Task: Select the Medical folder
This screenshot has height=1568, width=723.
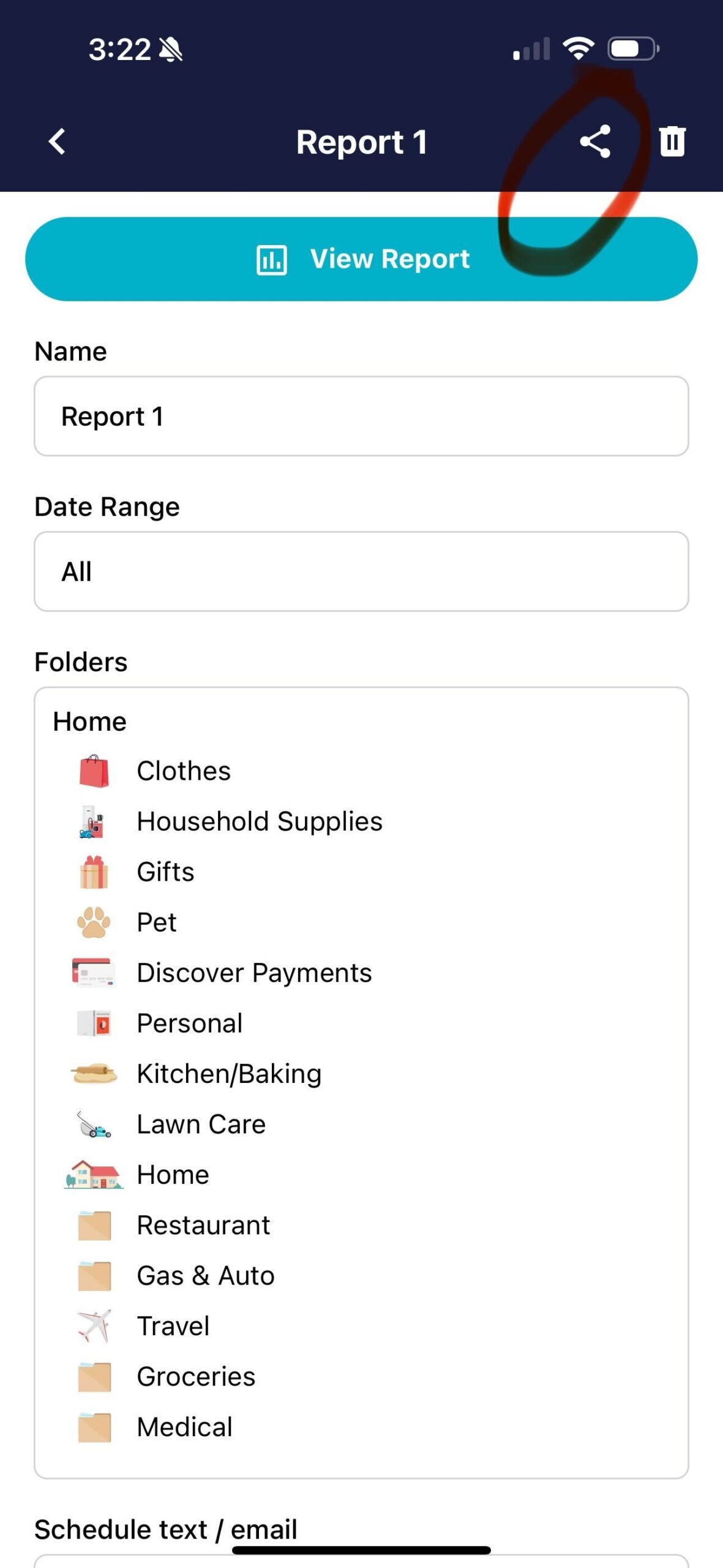Action: pyautogui.click(x=184, y=1427)
